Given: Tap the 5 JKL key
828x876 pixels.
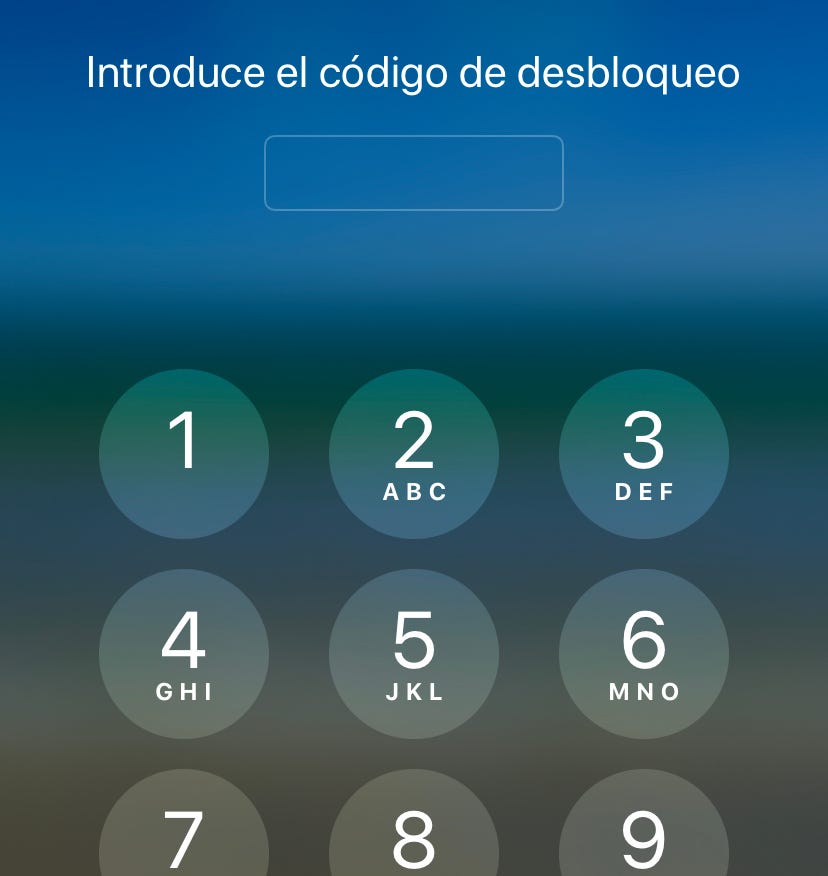Looking at the screenshot, I should pos(414,654).
